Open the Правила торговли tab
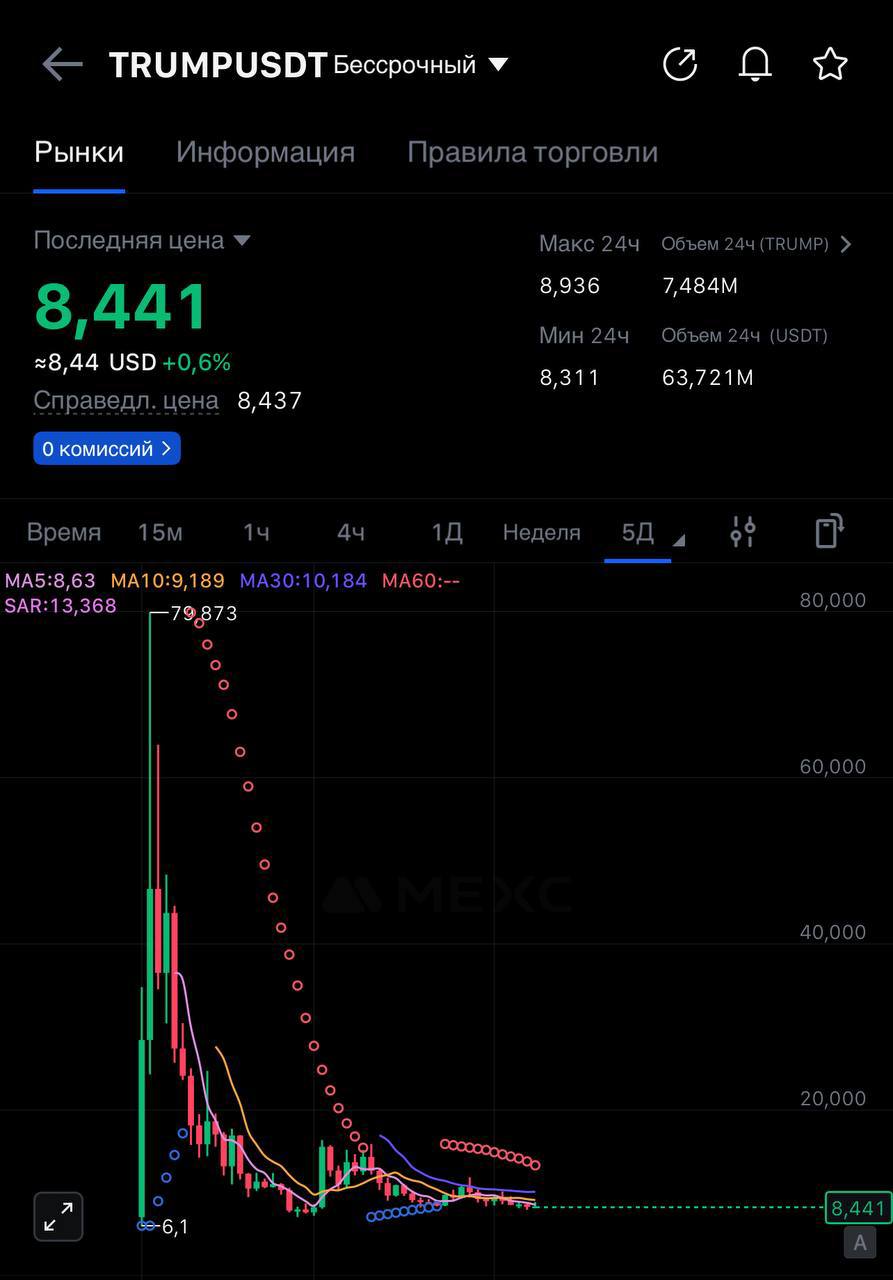This screenshot has height=1280, width=893. point(532,152)
